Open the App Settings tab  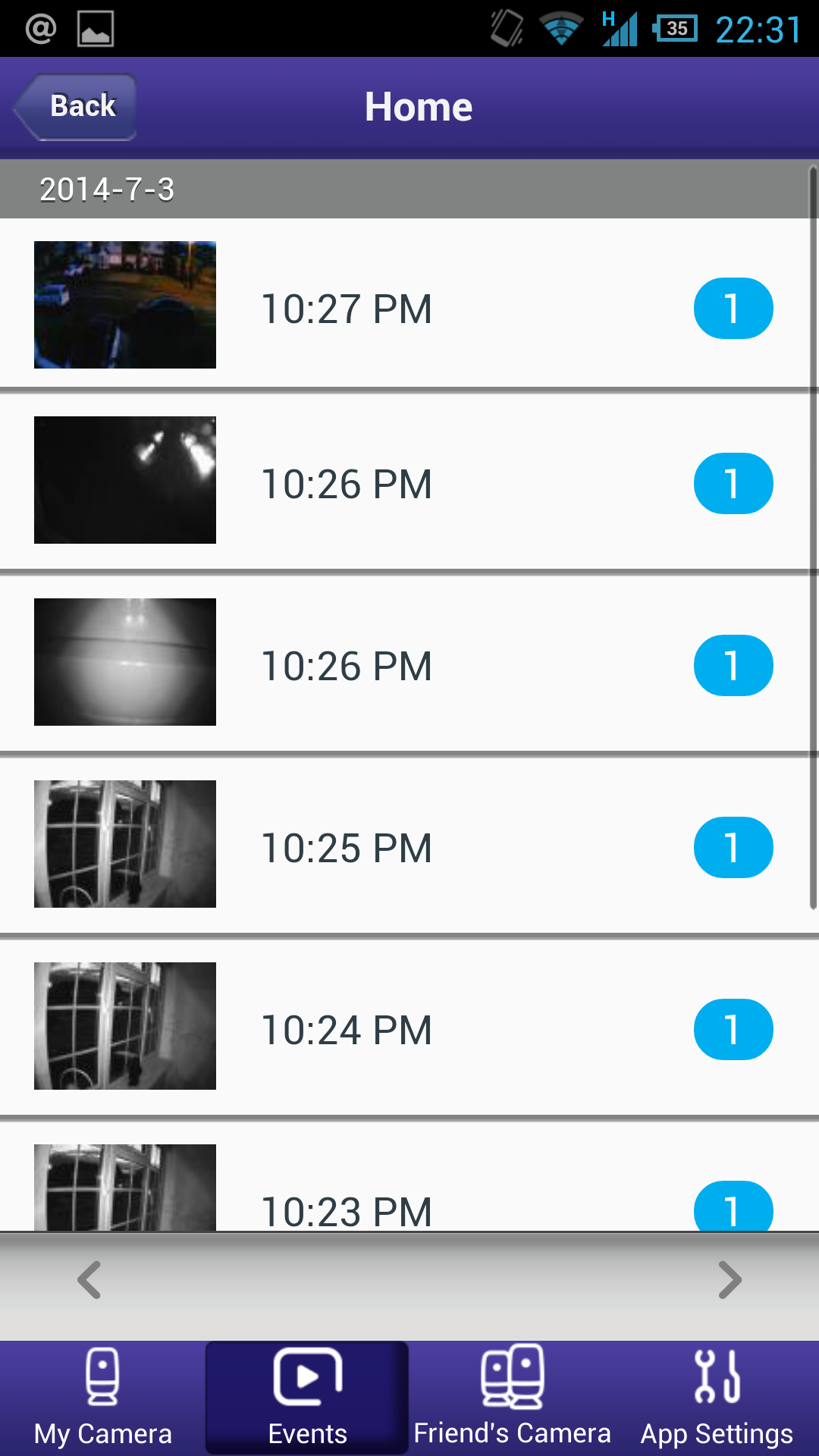coord(717,1398)
